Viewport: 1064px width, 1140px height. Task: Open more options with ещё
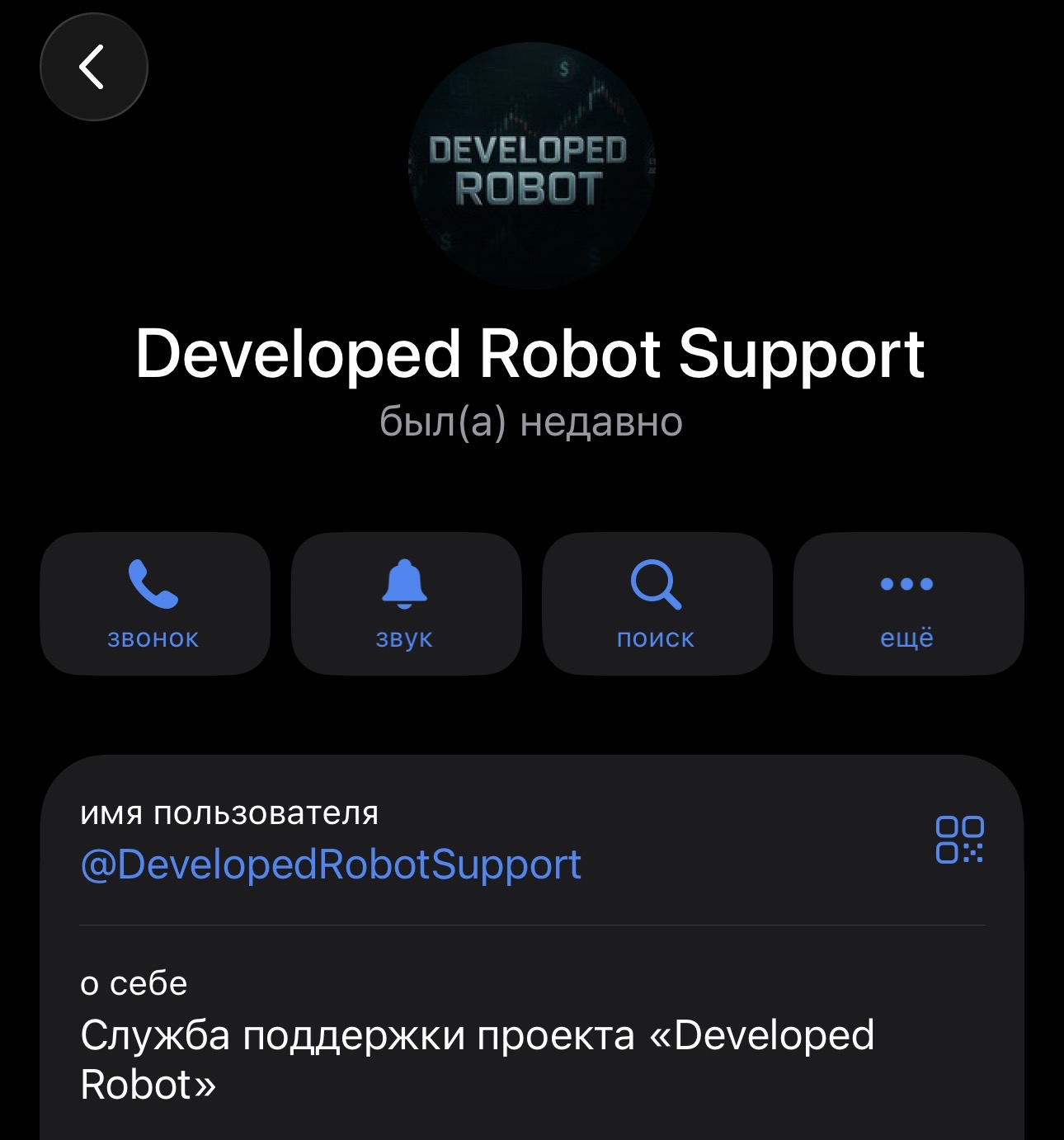pos(907,604)
